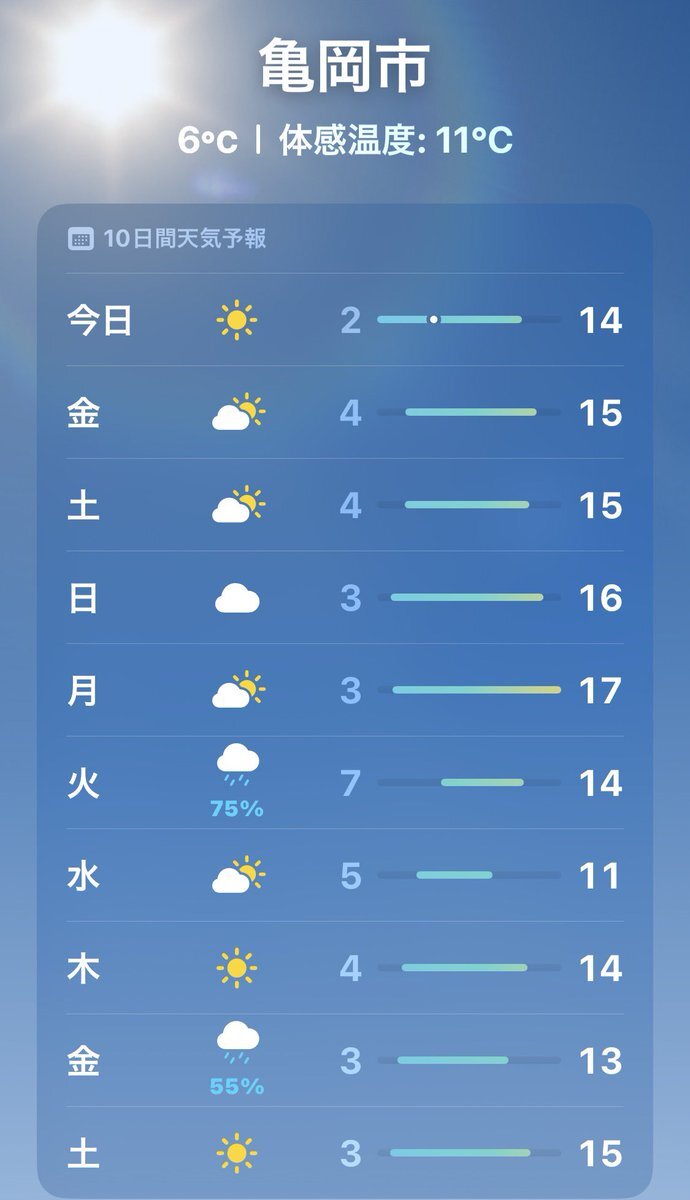690x1200 pixels.
Task: Select the 金 row with 55% rain
Action: point(345,1060)
